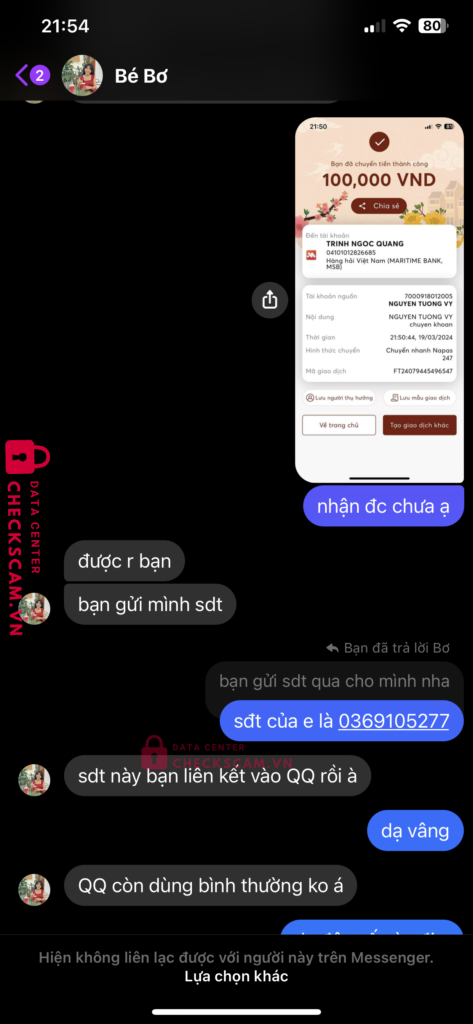This screenshot has width=473, height=1024.
Task: Tap the phone number 0369105277 link
Action: point(393,721)
